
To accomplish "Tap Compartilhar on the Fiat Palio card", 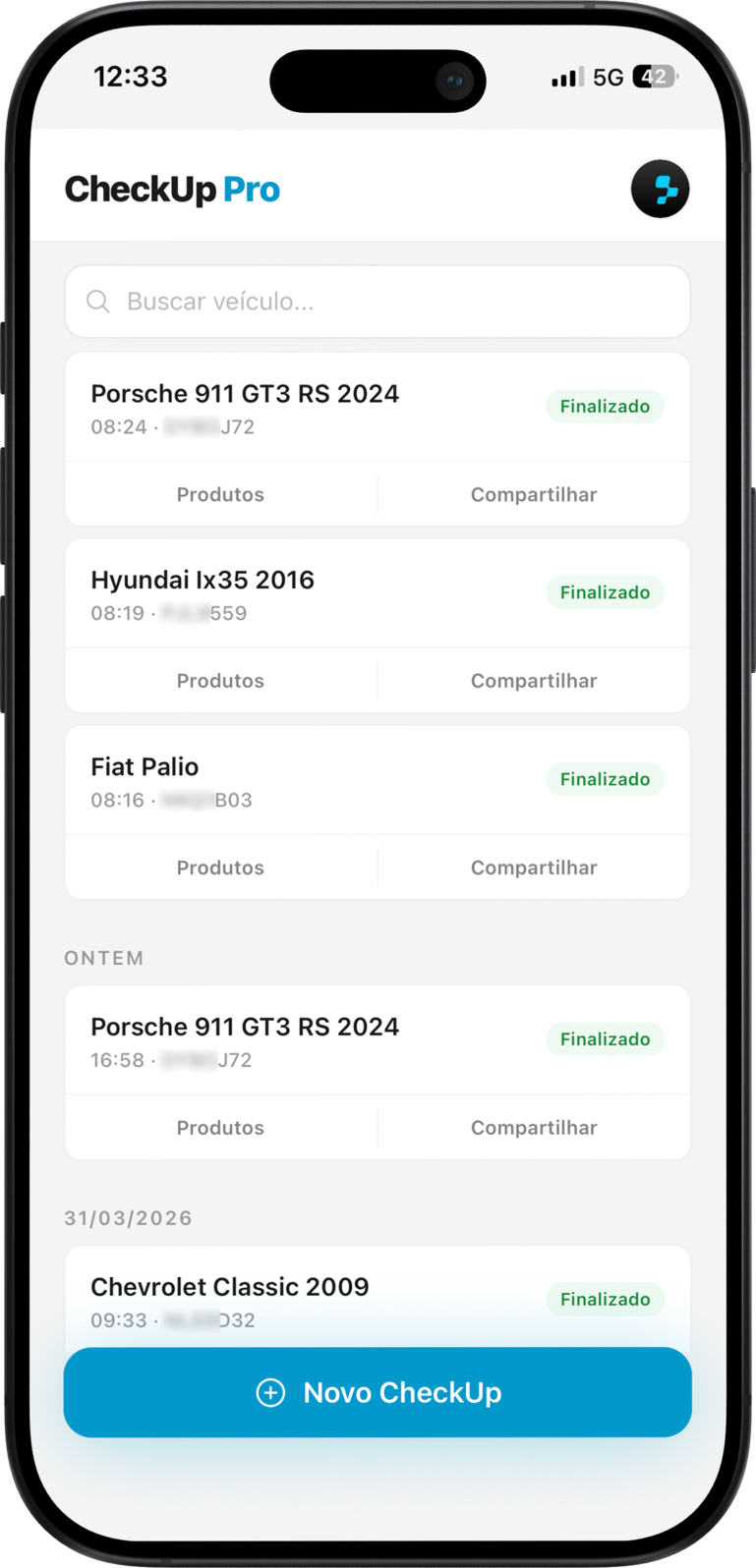I will click(x=534, y=868).
